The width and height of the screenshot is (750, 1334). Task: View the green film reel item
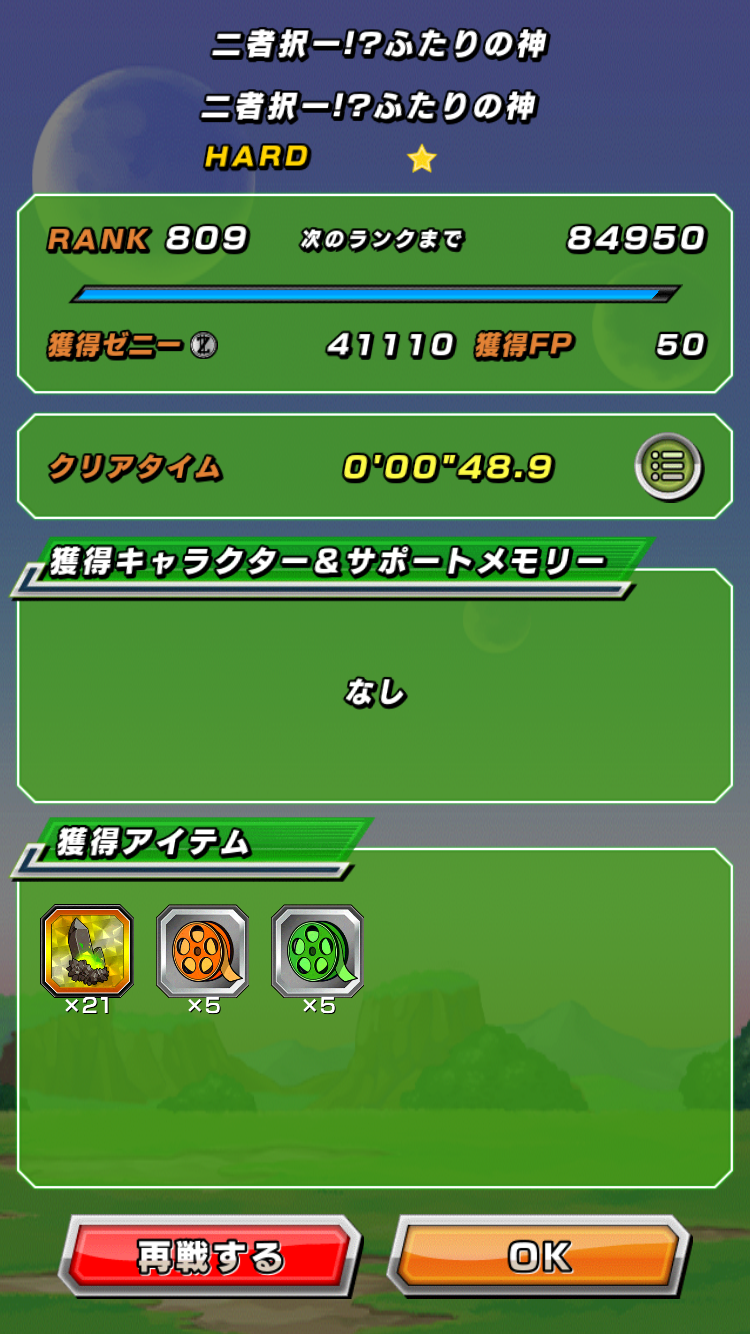pyautogui.click(x=318, y=951)
